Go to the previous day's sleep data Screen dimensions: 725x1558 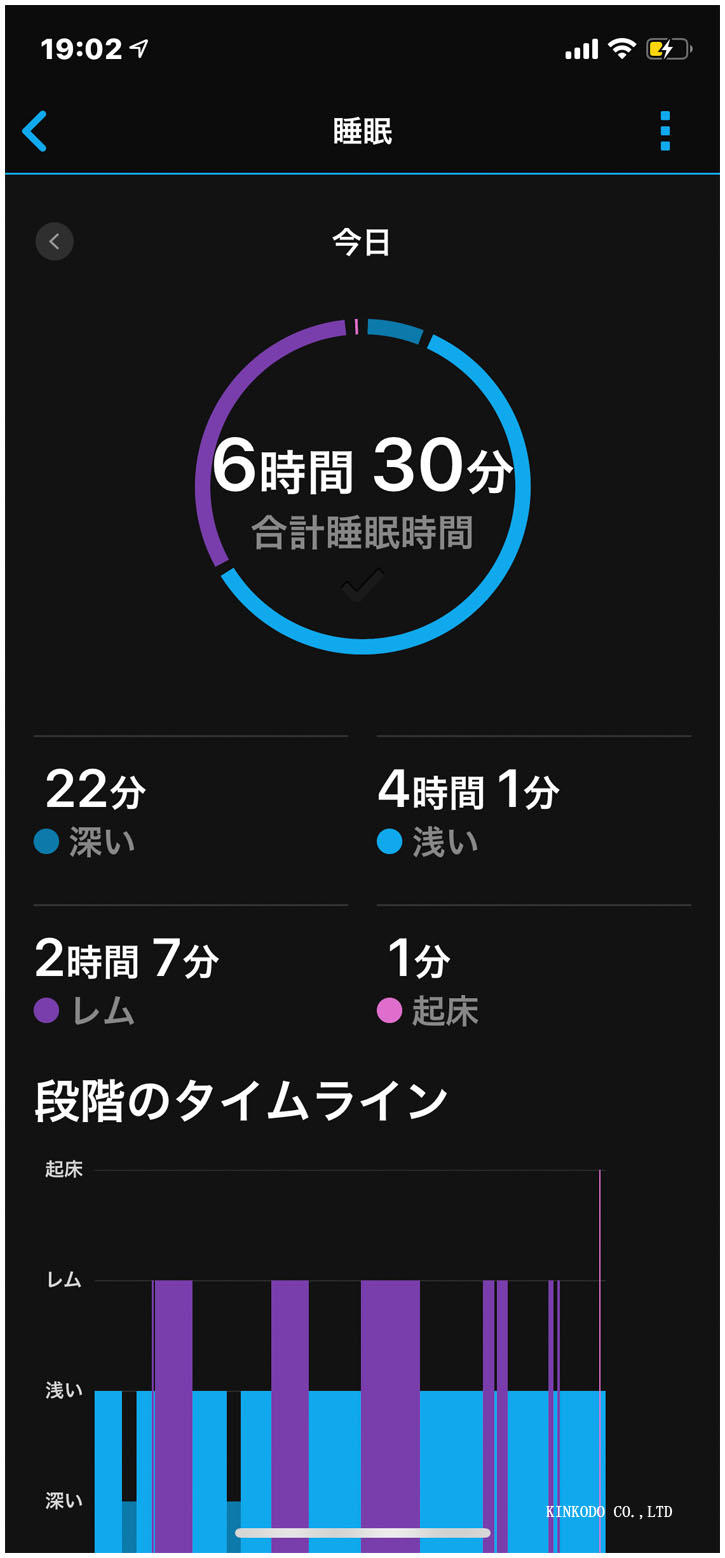[55, 241]
